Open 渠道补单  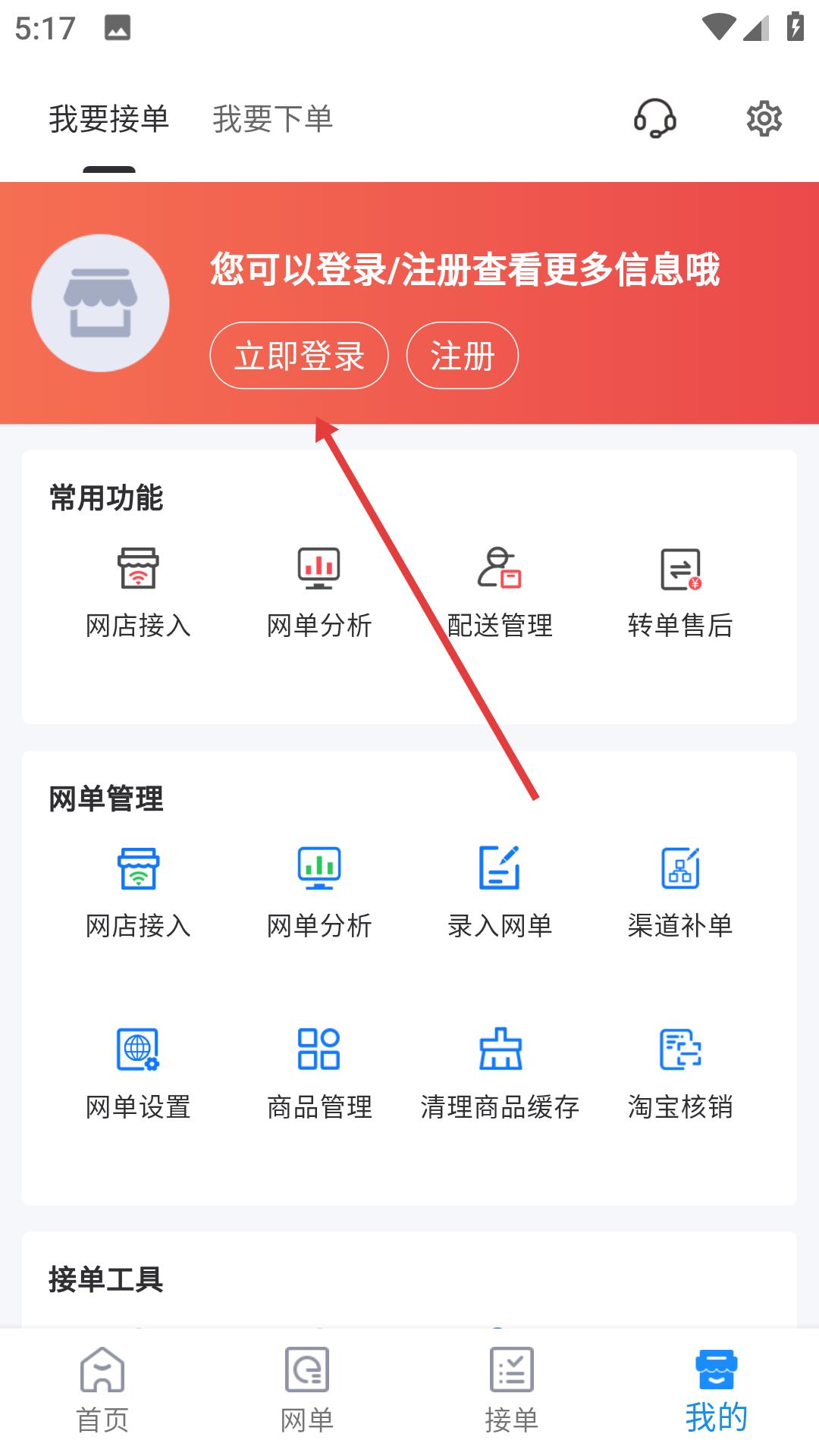click(680, 891)
